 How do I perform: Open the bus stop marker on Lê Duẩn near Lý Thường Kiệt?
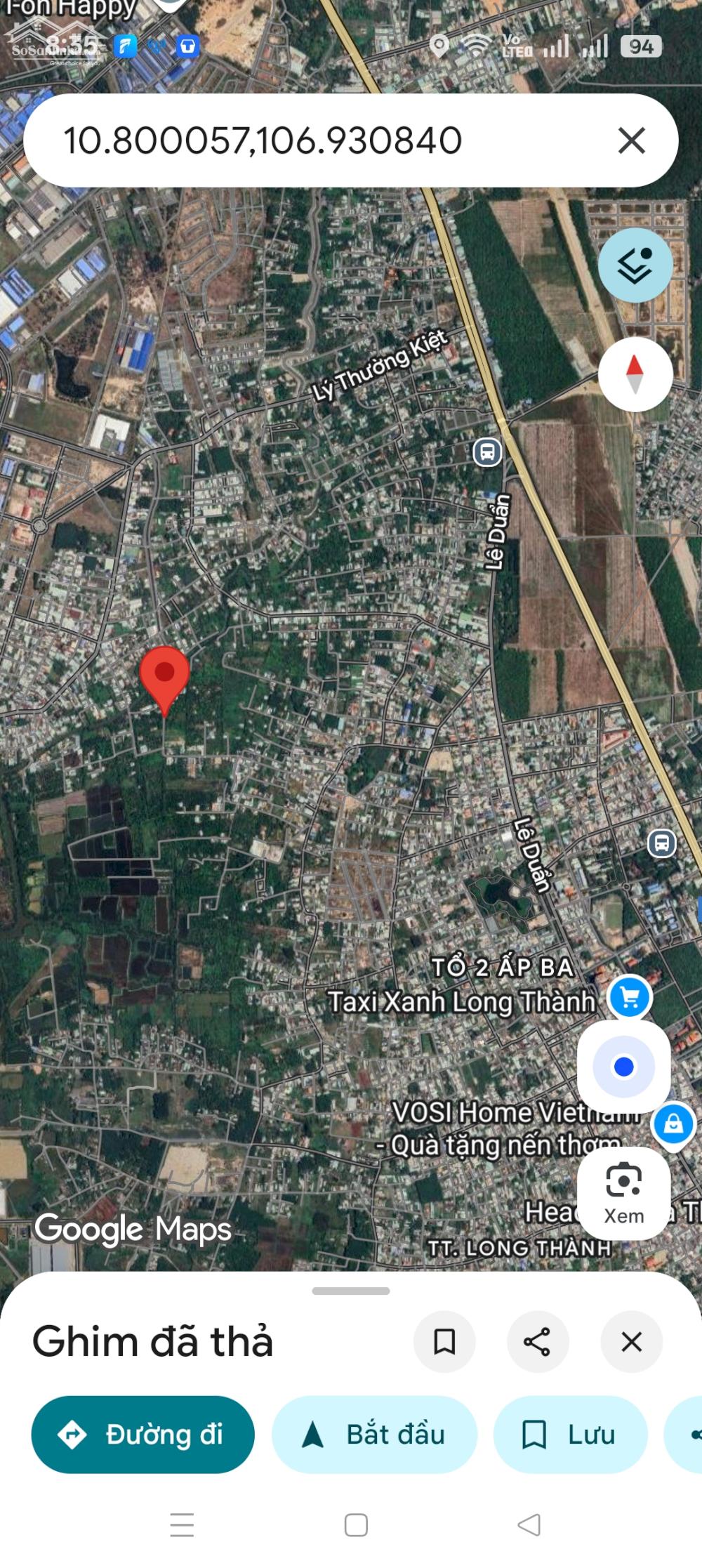[487, 452]
